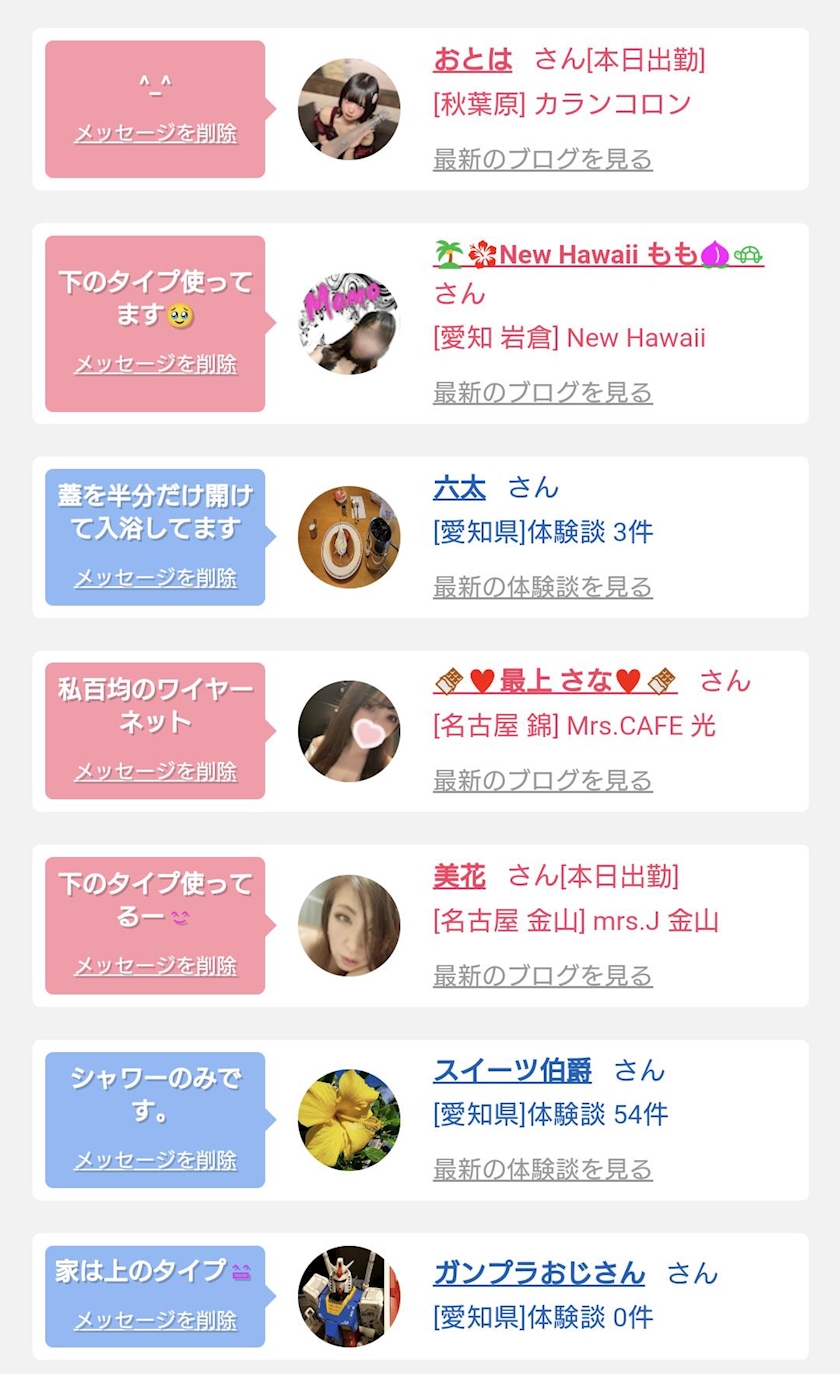840x1374 pixels.
Task: View the latest blog under New Hawaii
Action: pyautogui.click(x=543, y=392)
